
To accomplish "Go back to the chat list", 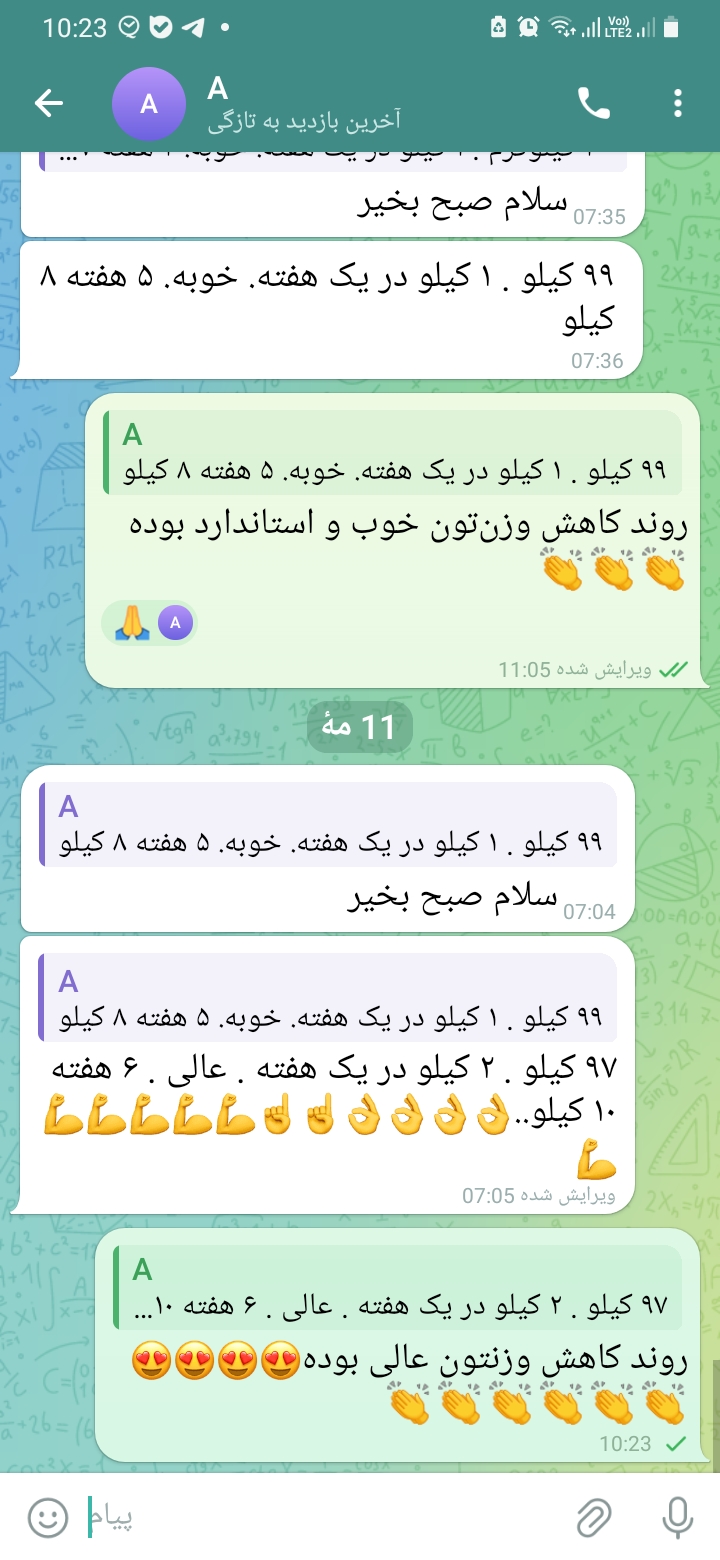I will pos(49,103).
